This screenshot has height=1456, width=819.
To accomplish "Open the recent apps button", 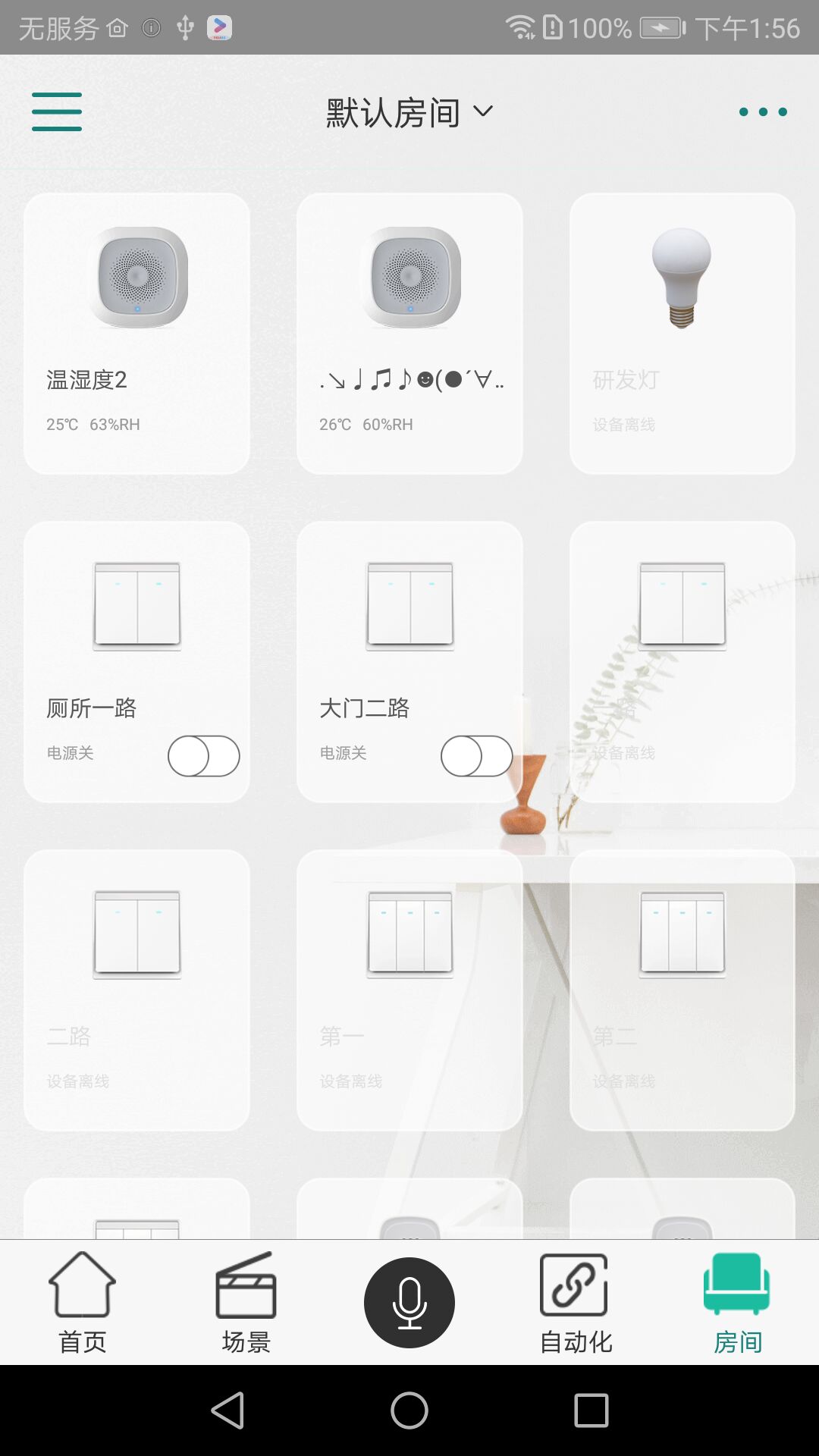I will (x=591, y=1410).
